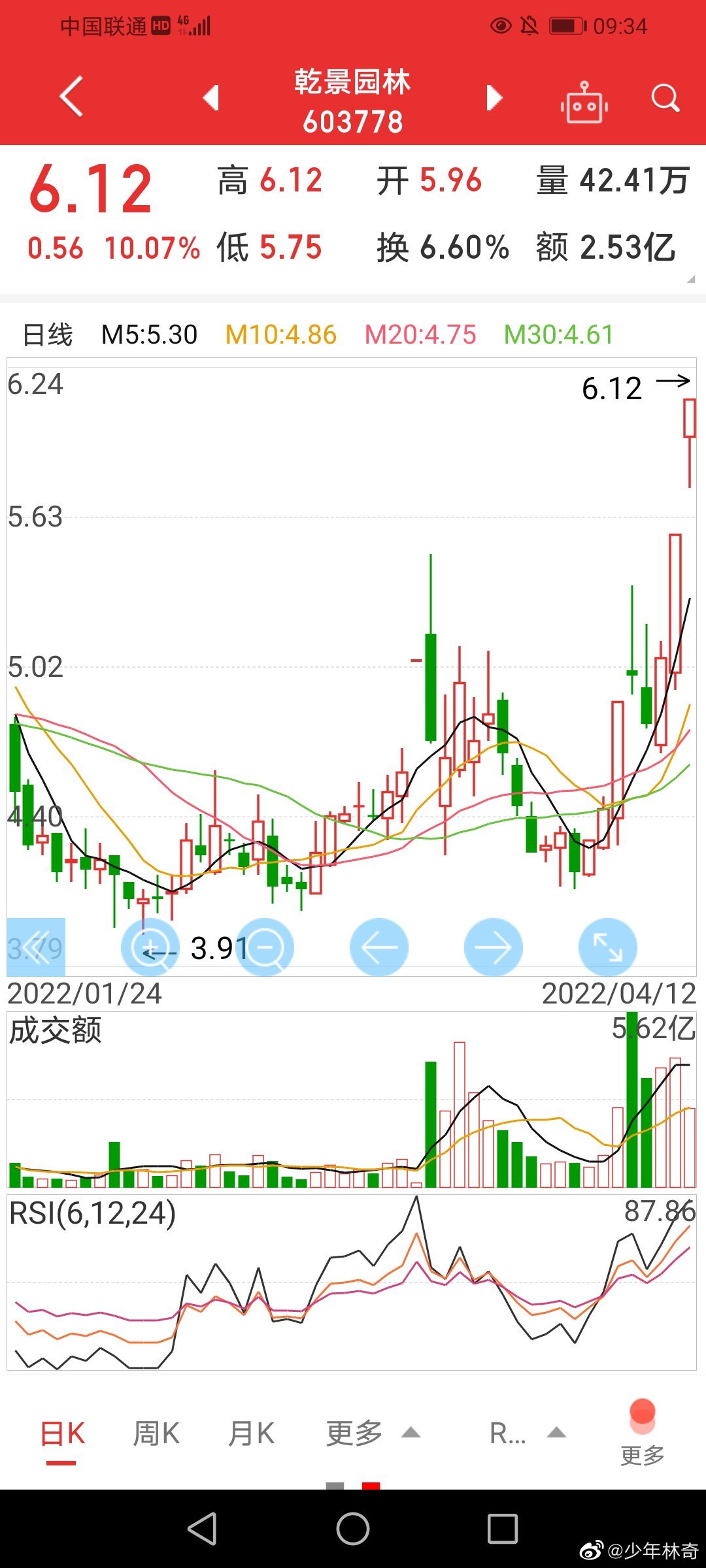Zoom in on the candlestick chart
The height and width of the screenshot is (1568, 706).
pos(150,947)
